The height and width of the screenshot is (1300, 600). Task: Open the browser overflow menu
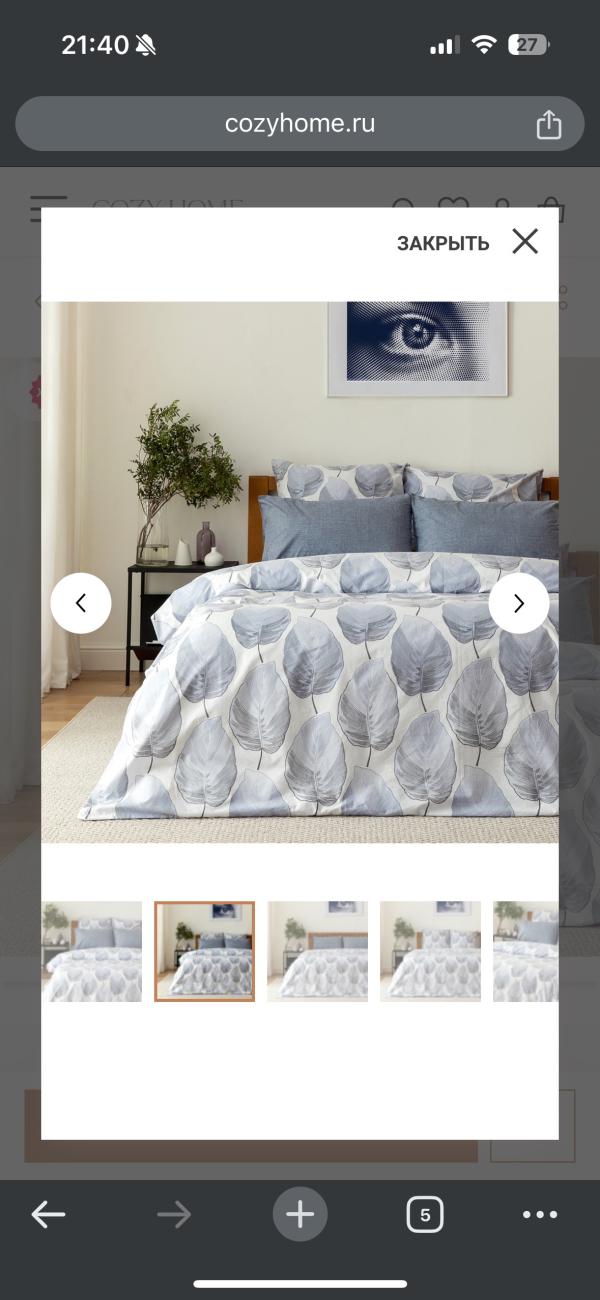click(x=540, y=1215)
